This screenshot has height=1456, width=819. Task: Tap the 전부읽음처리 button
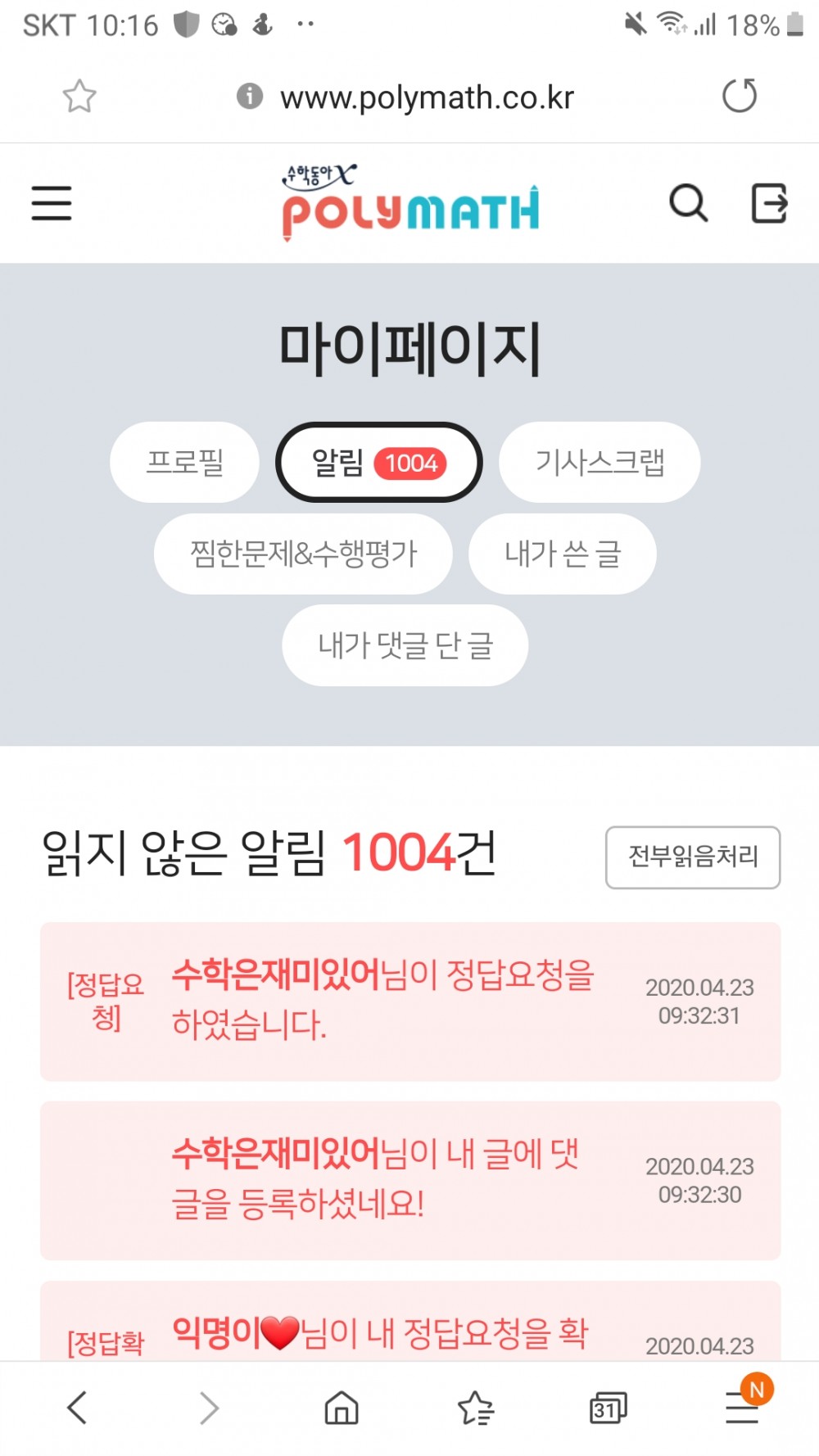tap(693, 857)
